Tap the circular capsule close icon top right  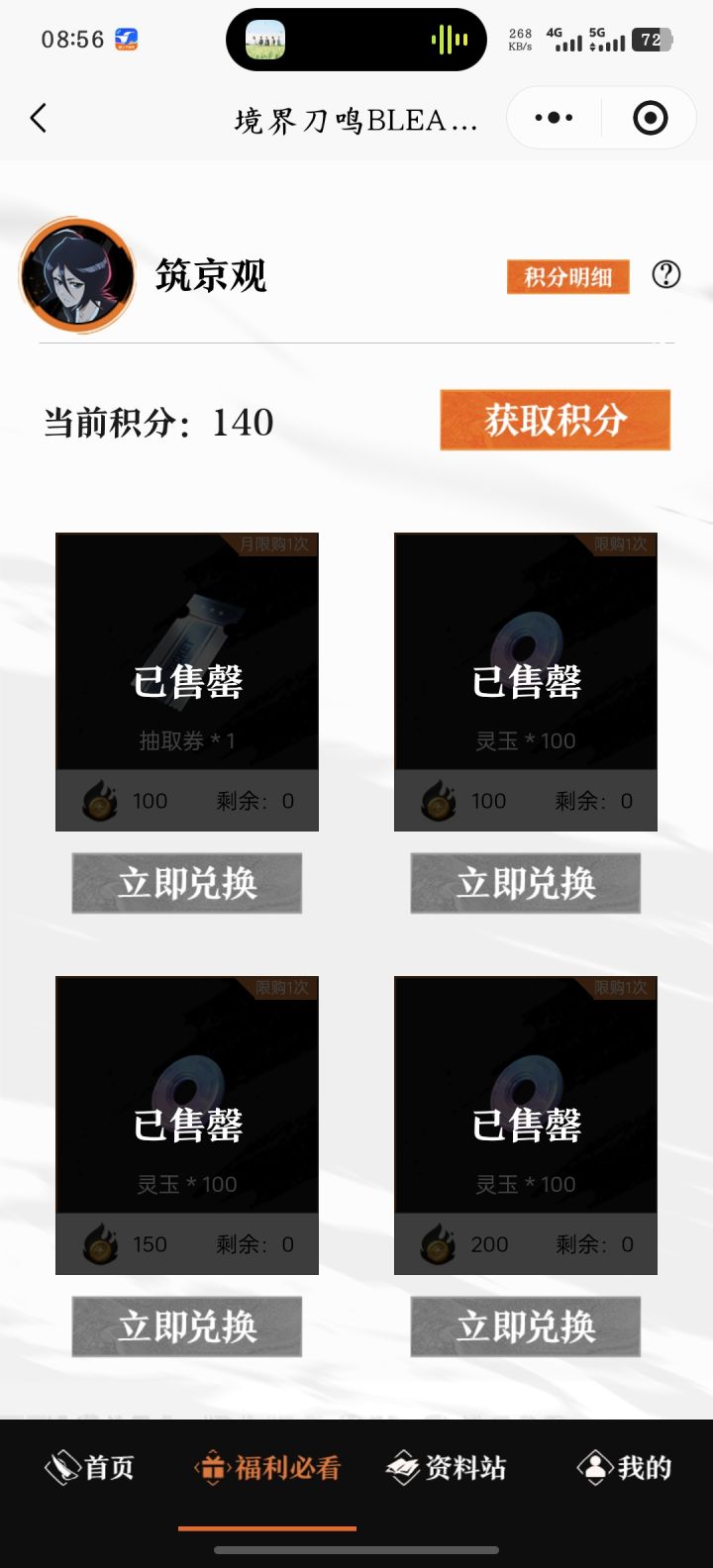click(651, 117)
